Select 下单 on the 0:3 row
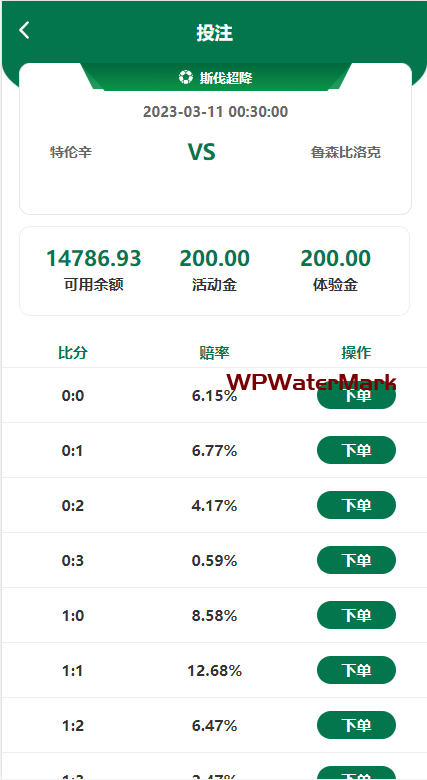The image size is (427, 780). [x=356, y=560]
